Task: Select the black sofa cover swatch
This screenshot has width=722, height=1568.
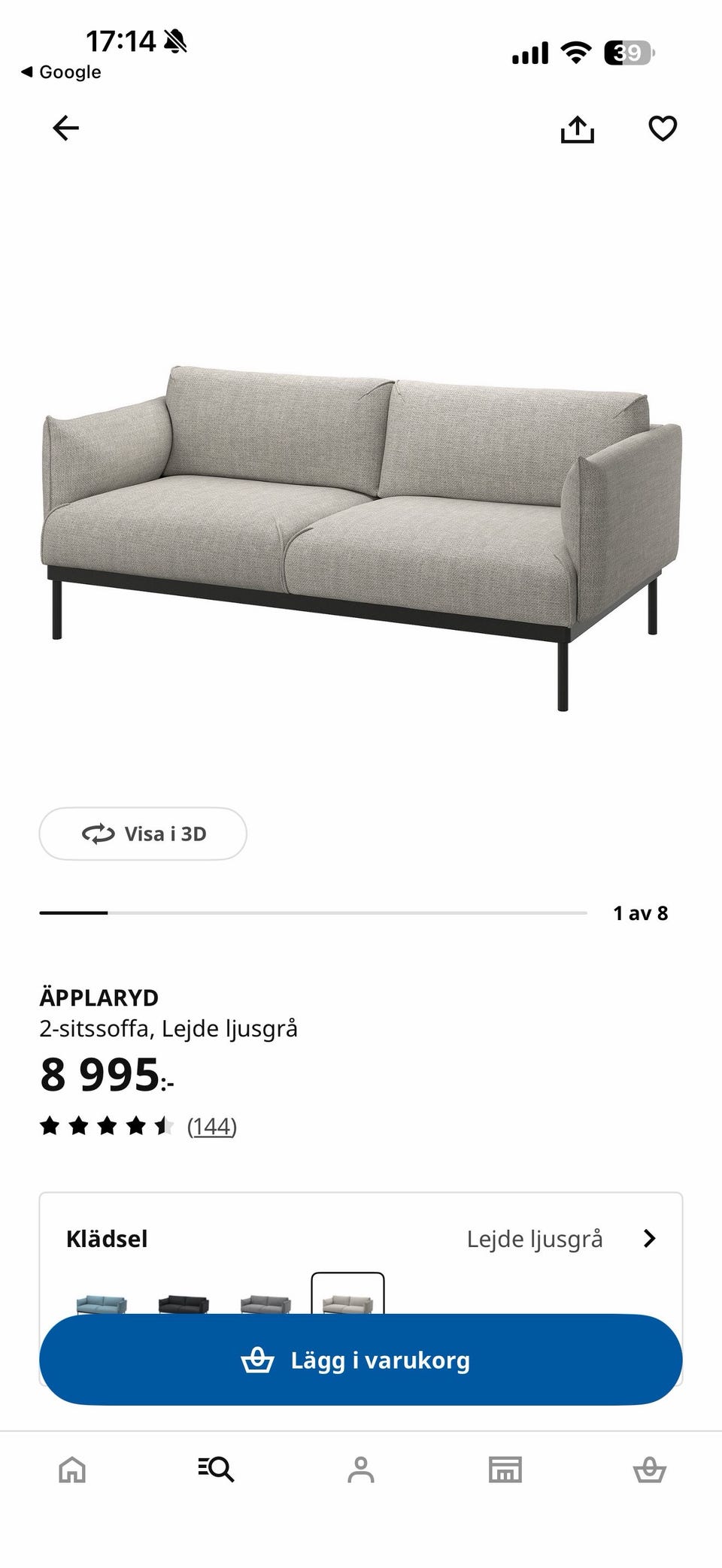Action: [x=184, y=1303]
